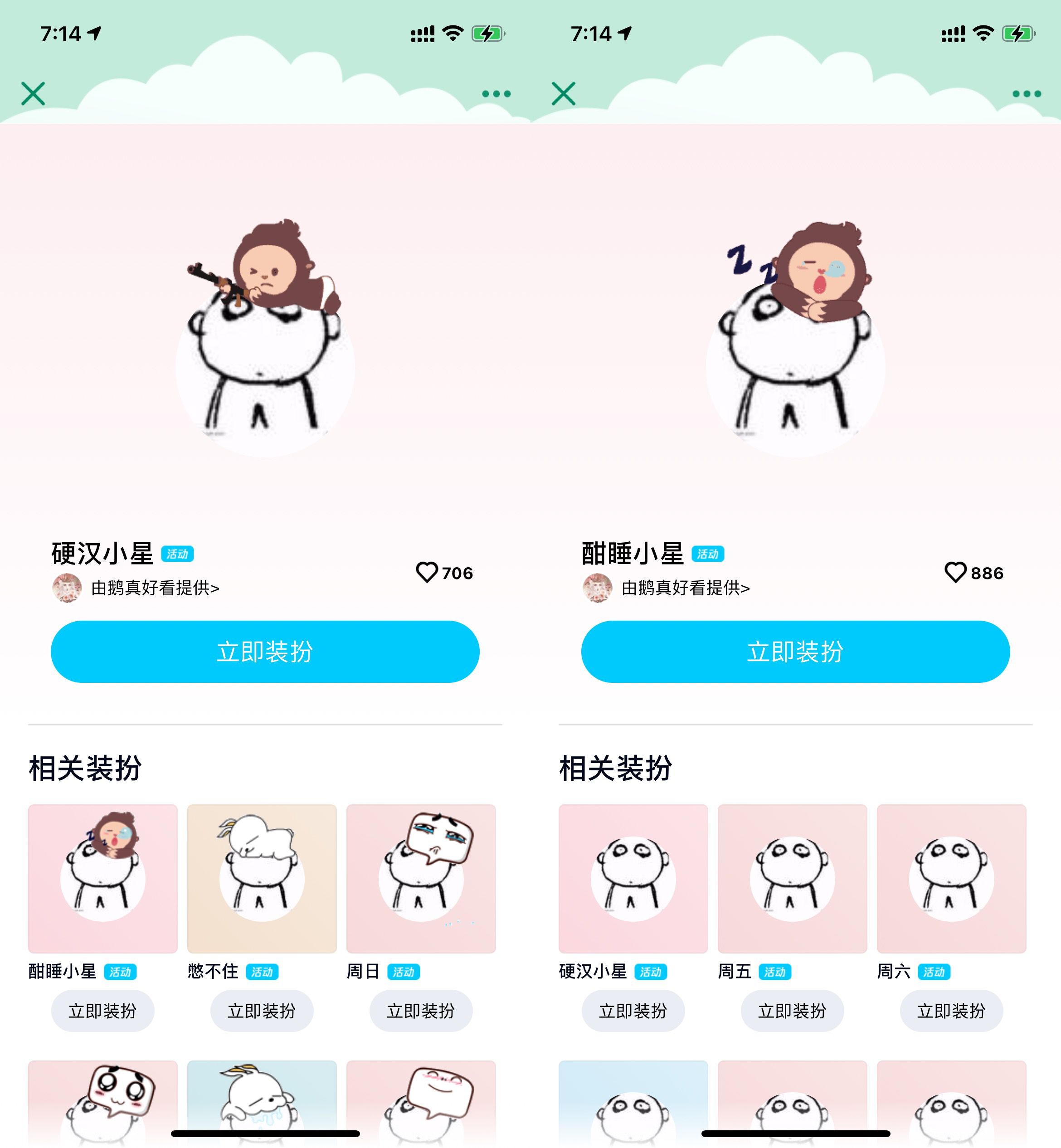Open the related 周五 outfit card
This screenshot has height=1148, width=1061.
(x=792, y=878)
